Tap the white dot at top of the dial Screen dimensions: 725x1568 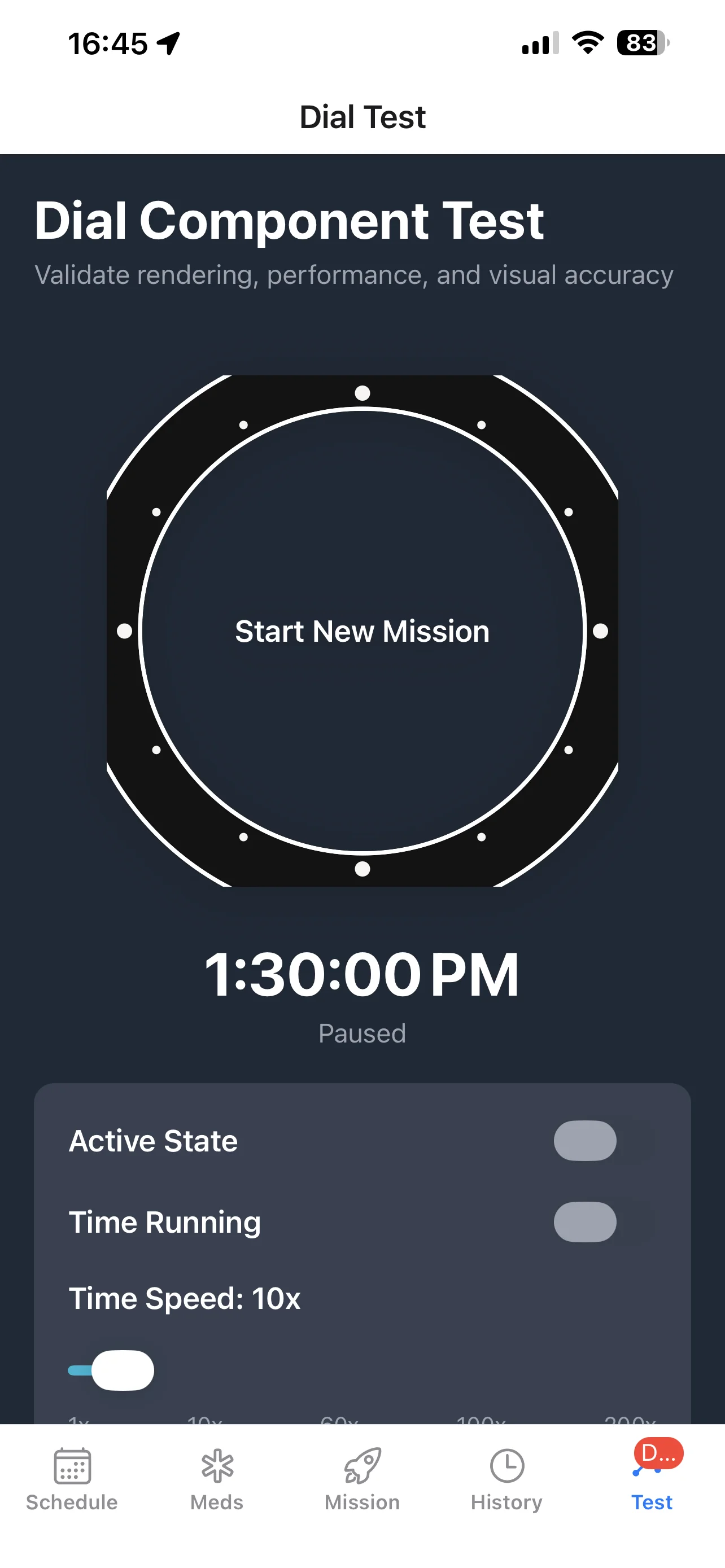click(x=362, y=393)
